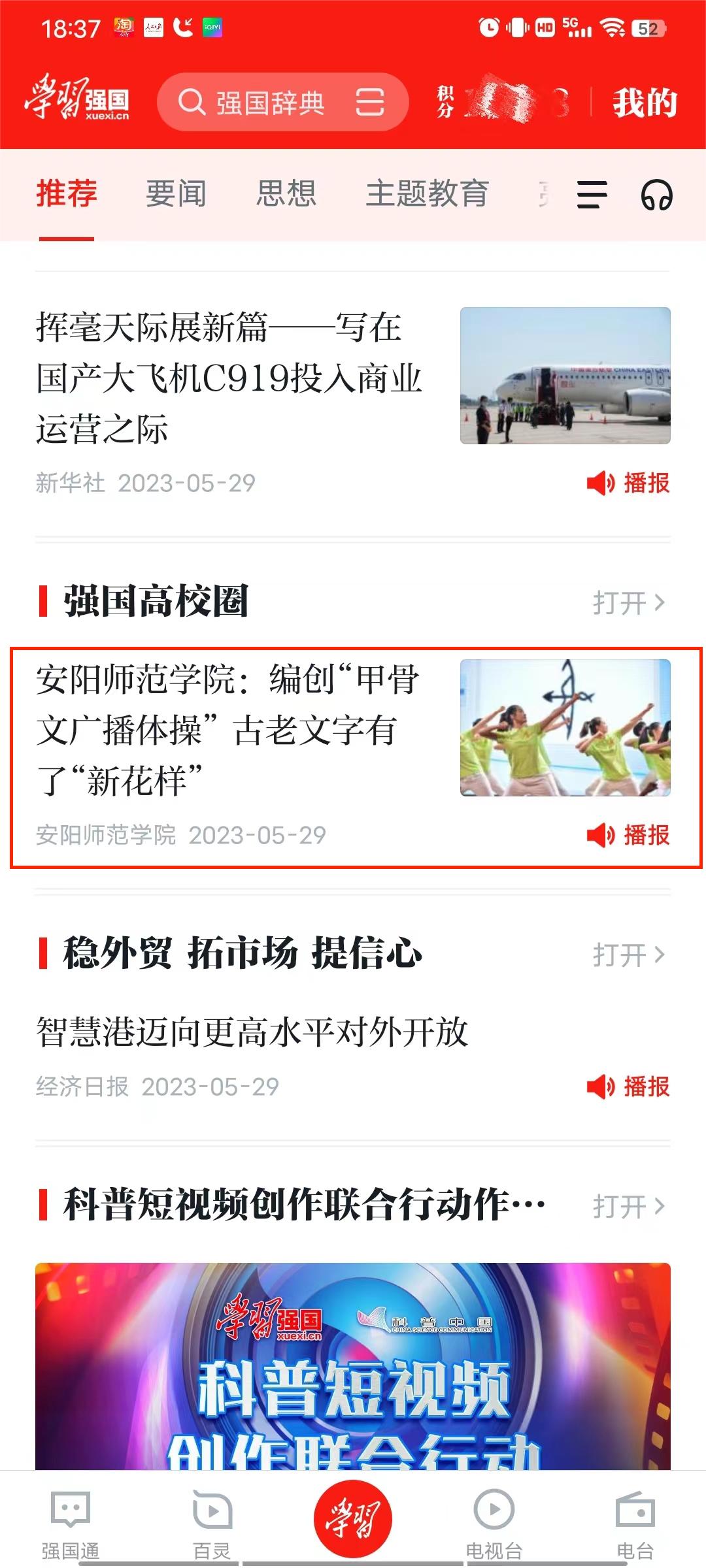Image resolution: width=706 pixels, height=1568 pixels.
Task: Open 稳外贸 拓市场 提信心 section
Action: pyautogui.click(x=628, y=955)
